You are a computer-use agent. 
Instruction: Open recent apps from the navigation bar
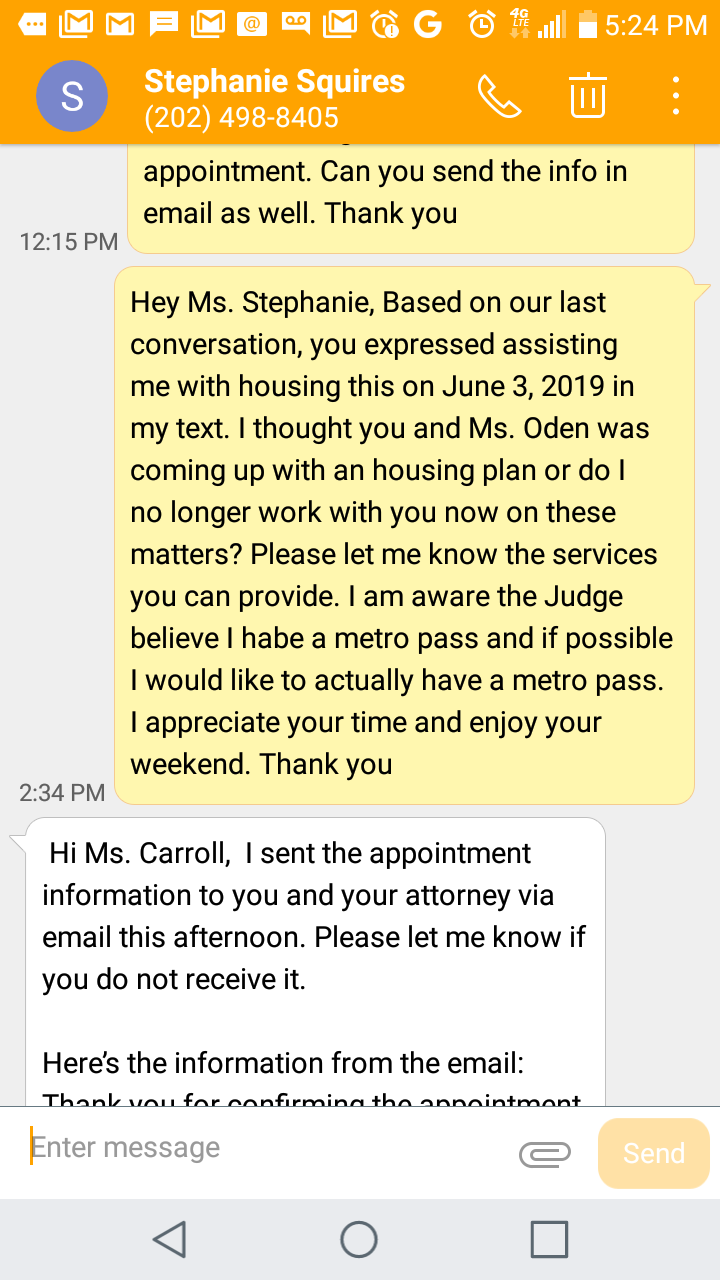pyautogui.click(x=549, y=1239)
